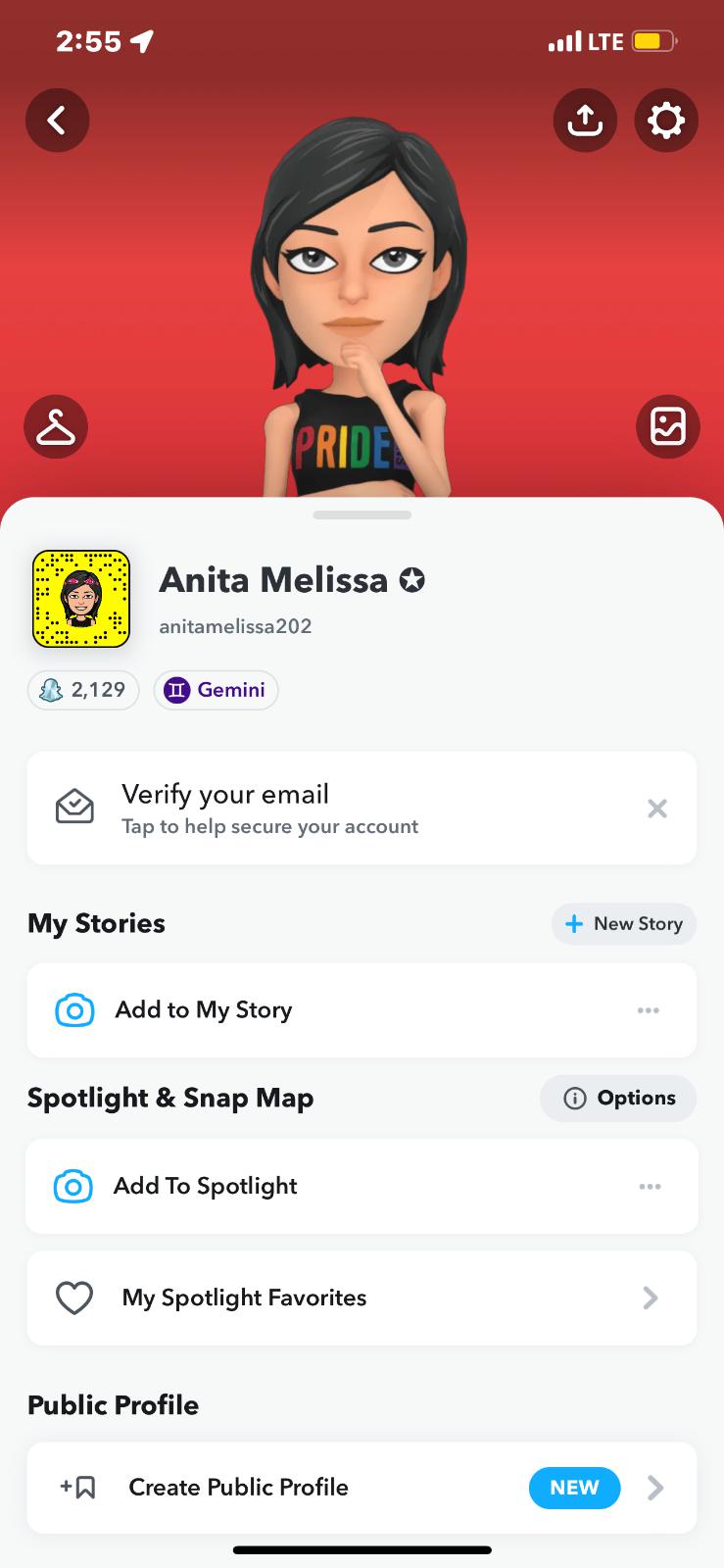The height and width of the screenshot is (1568, 724).
Task: Open Spotlight & Snap Map Options
Action: 618,1099
